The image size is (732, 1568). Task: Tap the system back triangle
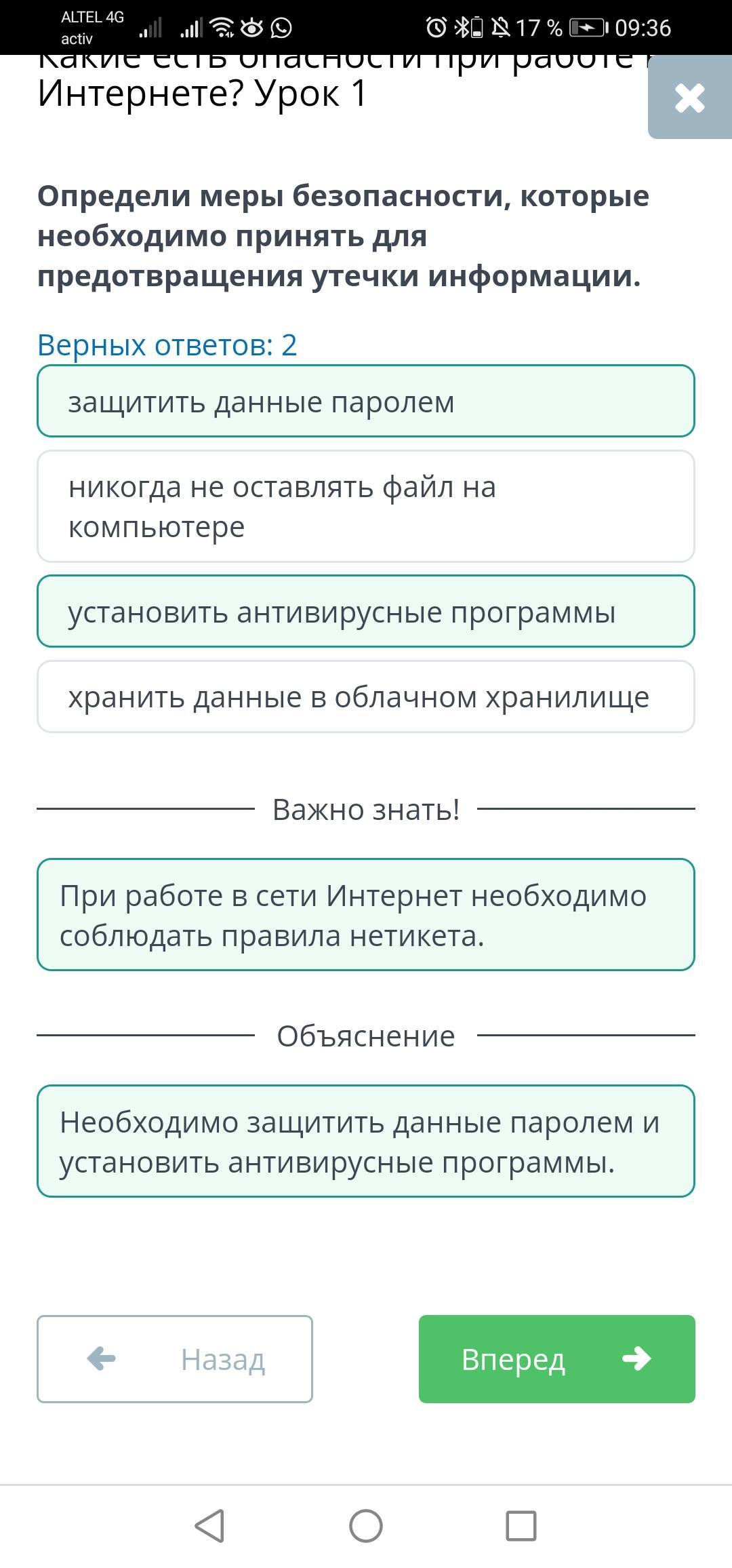(x=209, y=1526)
